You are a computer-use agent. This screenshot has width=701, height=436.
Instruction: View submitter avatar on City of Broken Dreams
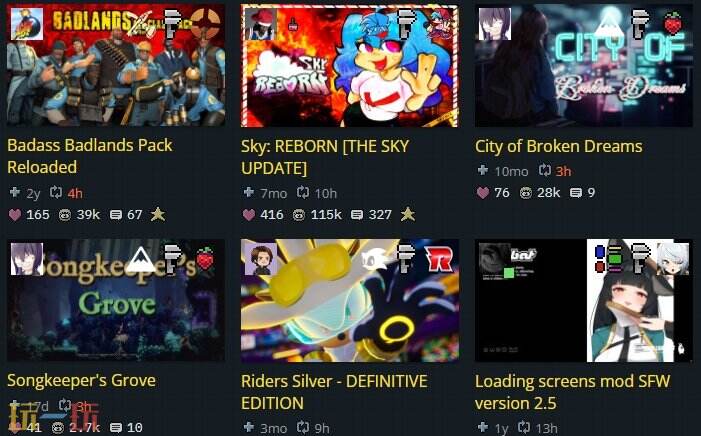[x=494, y=24]
